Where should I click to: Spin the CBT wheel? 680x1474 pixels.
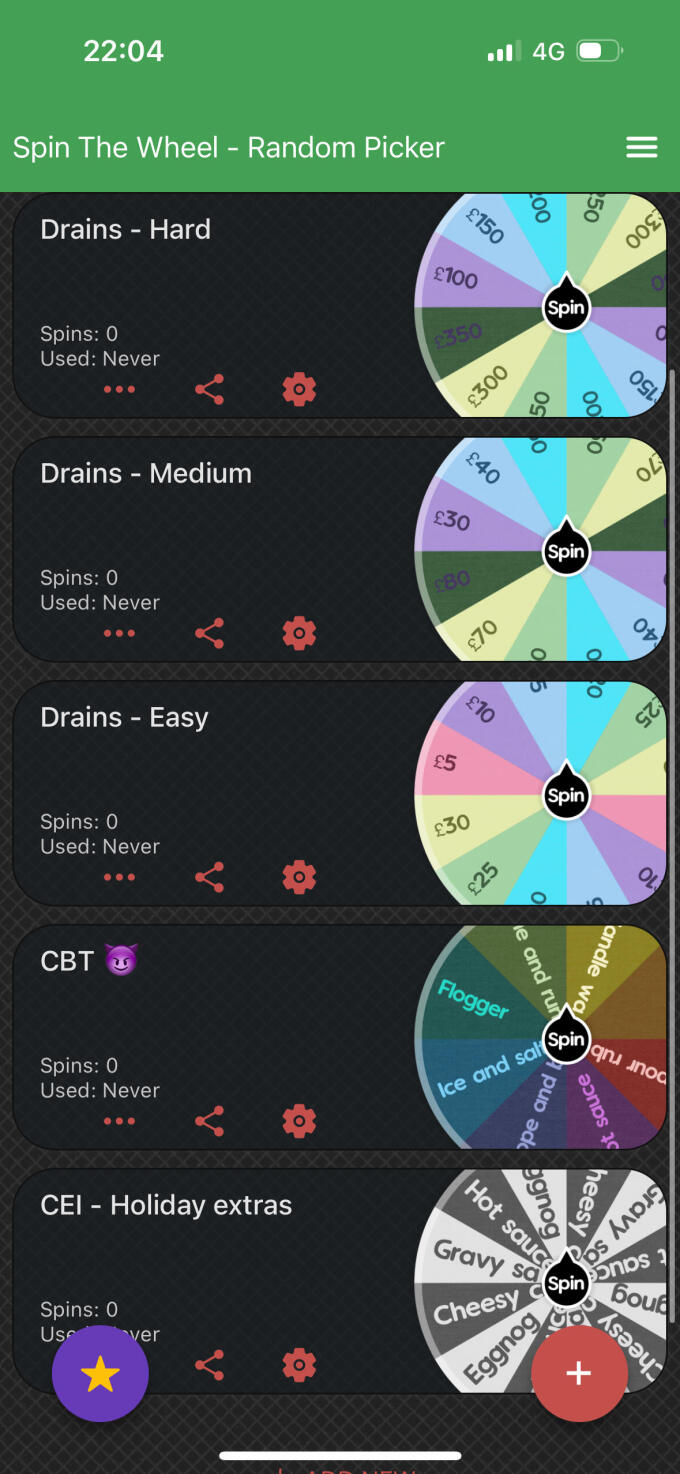pyautogui.click(x=566, y=1039)
